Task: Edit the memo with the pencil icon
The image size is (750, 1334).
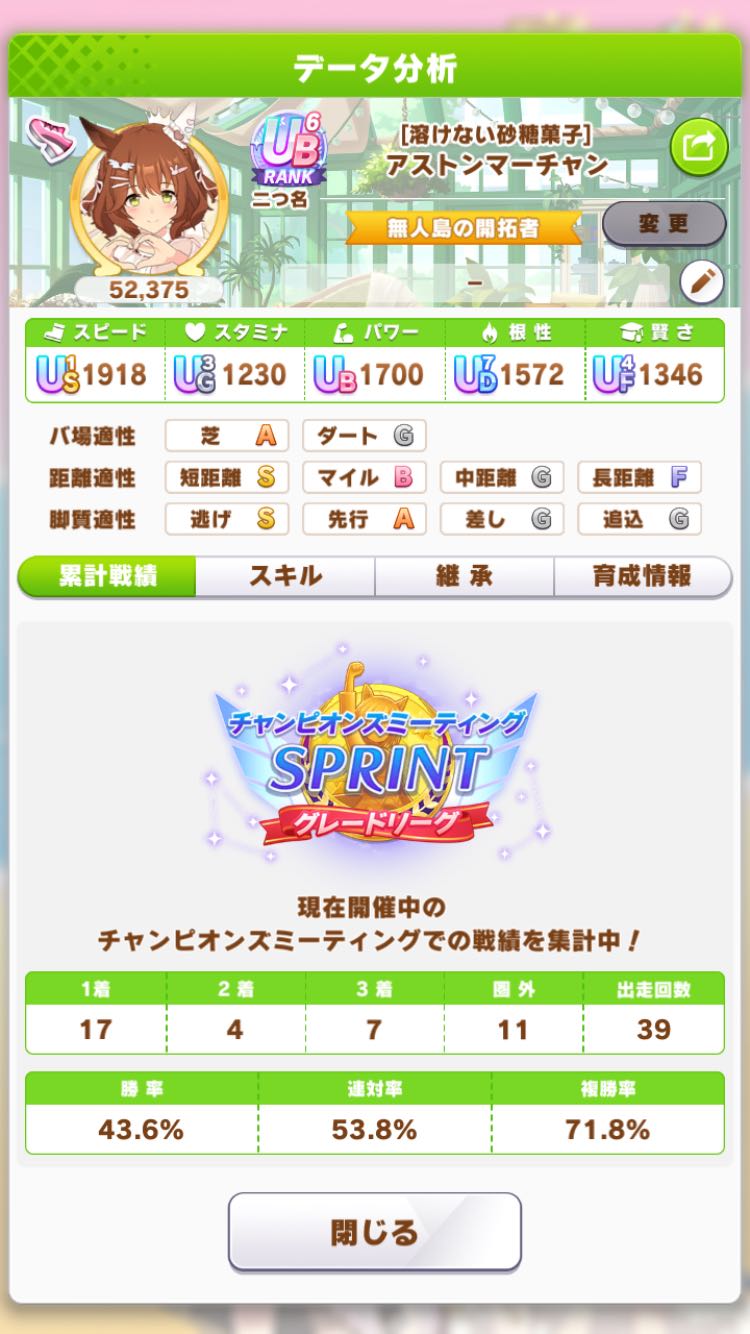Action: 702,283
